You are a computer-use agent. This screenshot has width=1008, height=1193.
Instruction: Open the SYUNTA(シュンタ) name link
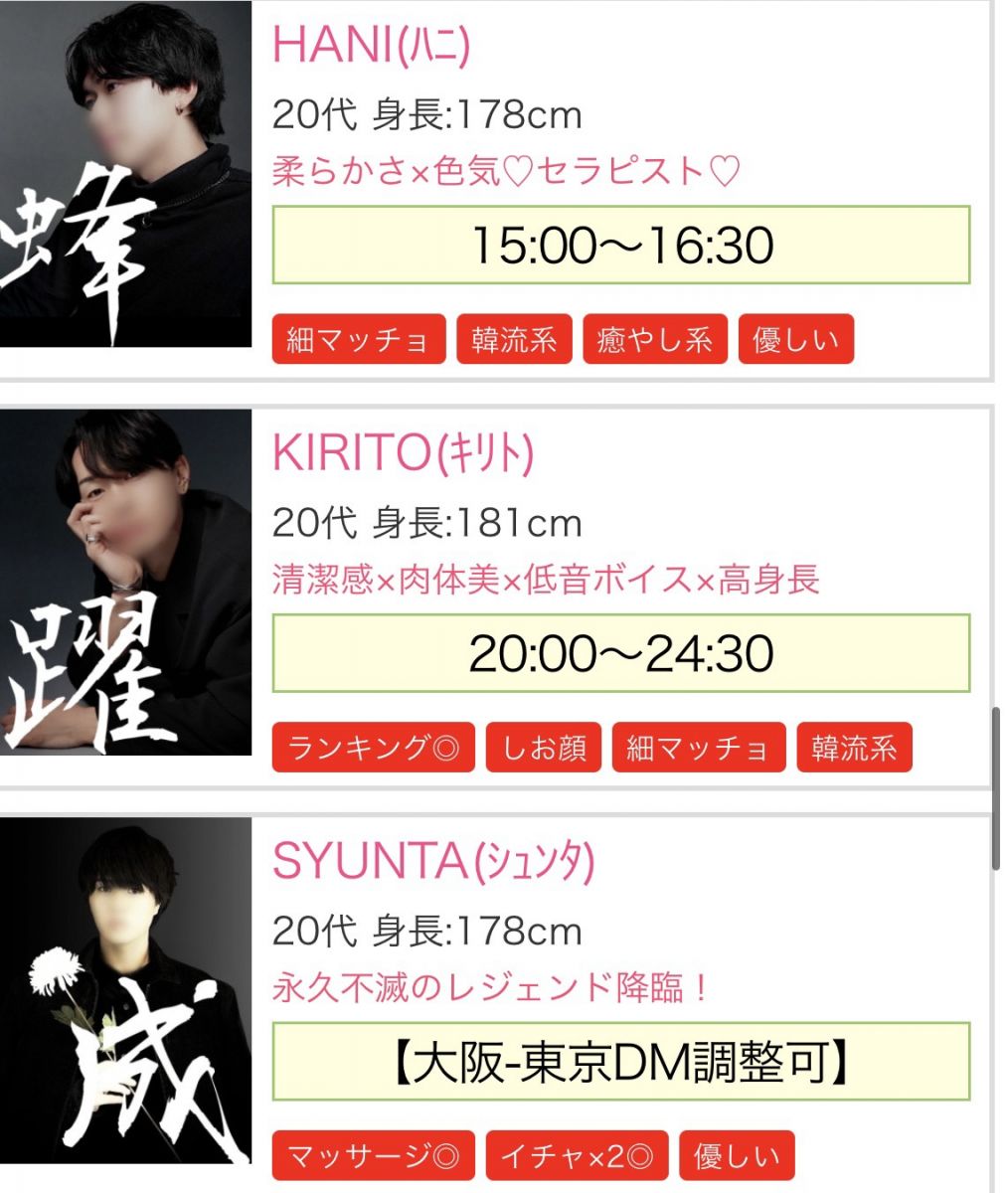coord(432,862)
